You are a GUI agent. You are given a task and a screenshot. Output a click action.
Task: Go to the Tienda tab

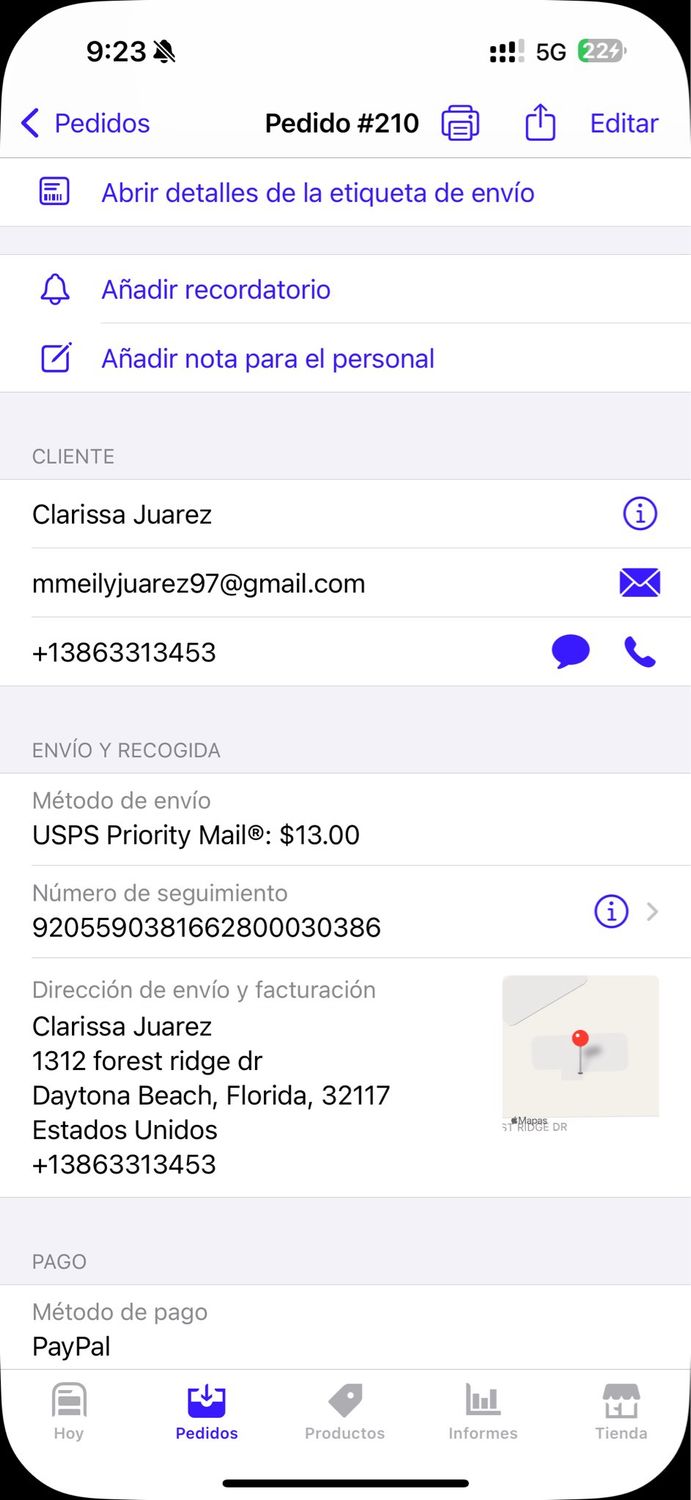tap(621, 1412)
